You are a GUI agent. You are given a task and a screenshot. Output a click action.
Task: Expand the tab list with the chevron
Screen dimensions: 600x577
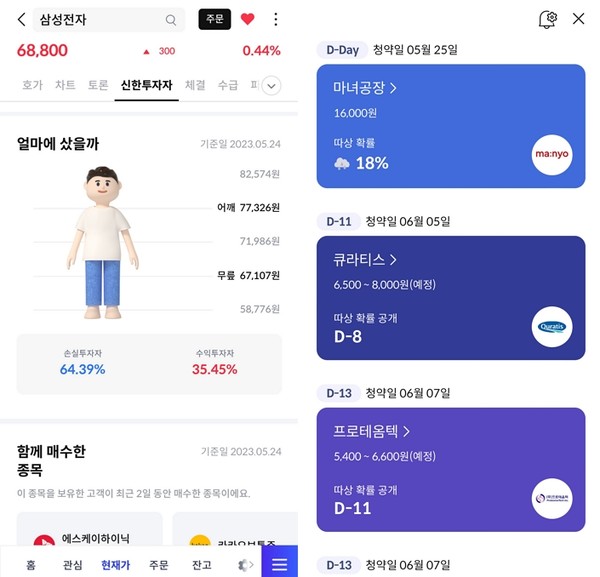click(x=272, y=86)
